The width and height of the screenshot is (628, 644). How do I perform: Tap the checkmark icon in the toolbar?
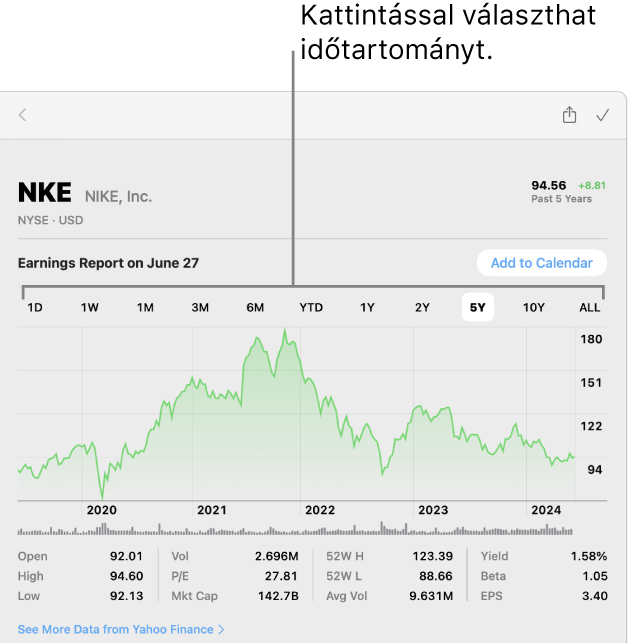point(602,115)
